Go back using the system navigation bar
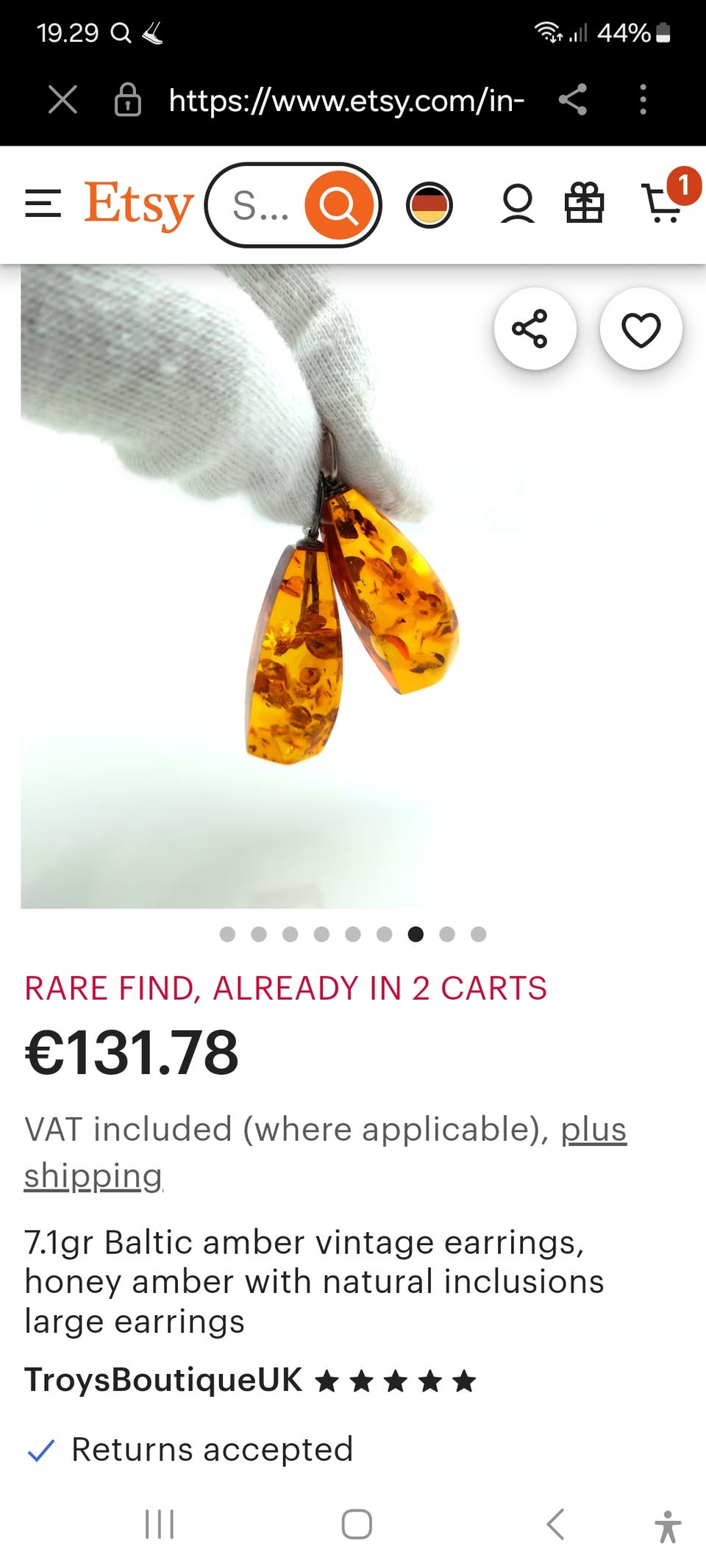 point(556,1524)
